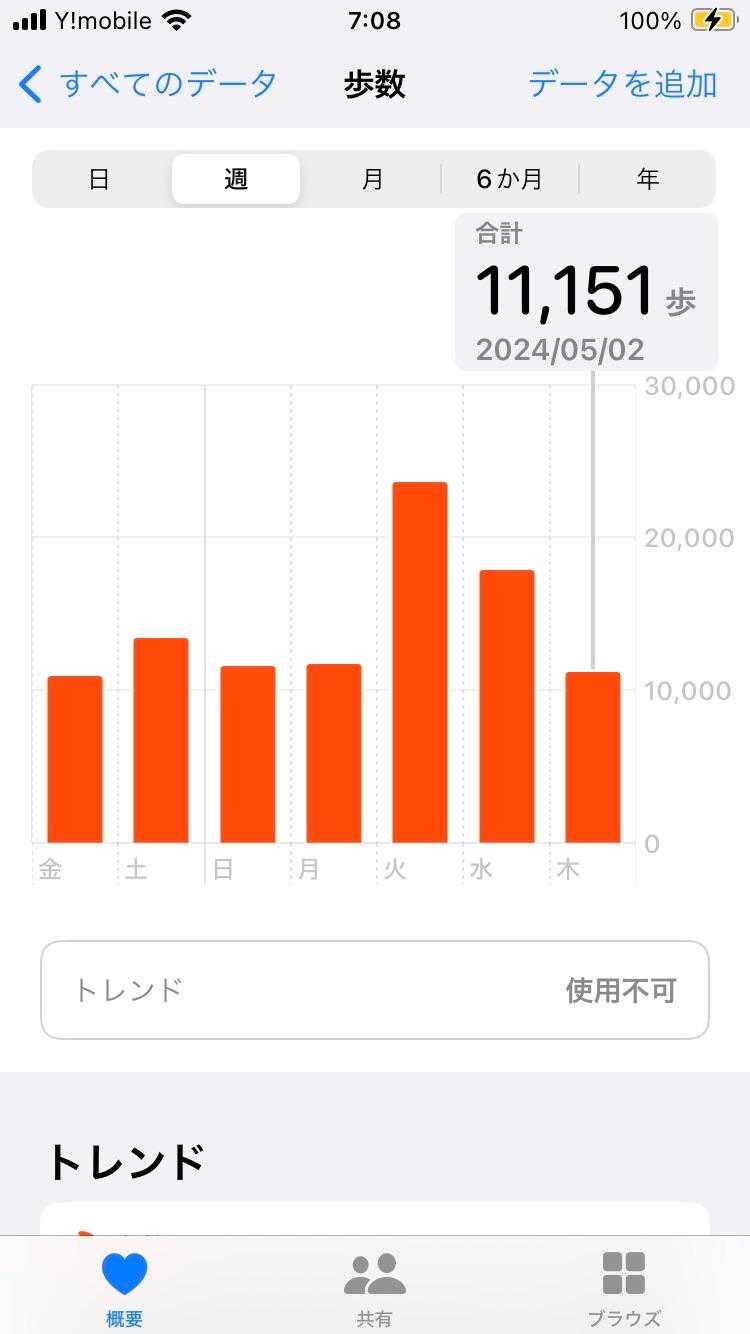
Task: Select the 週 segment
Action: tap(236, 179)
